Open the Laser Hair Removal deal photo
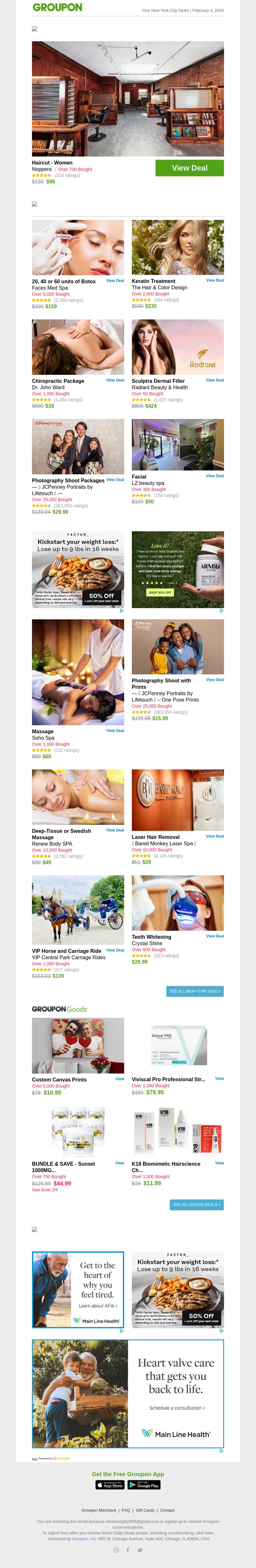256x1568 pixels. pos(178,800)
